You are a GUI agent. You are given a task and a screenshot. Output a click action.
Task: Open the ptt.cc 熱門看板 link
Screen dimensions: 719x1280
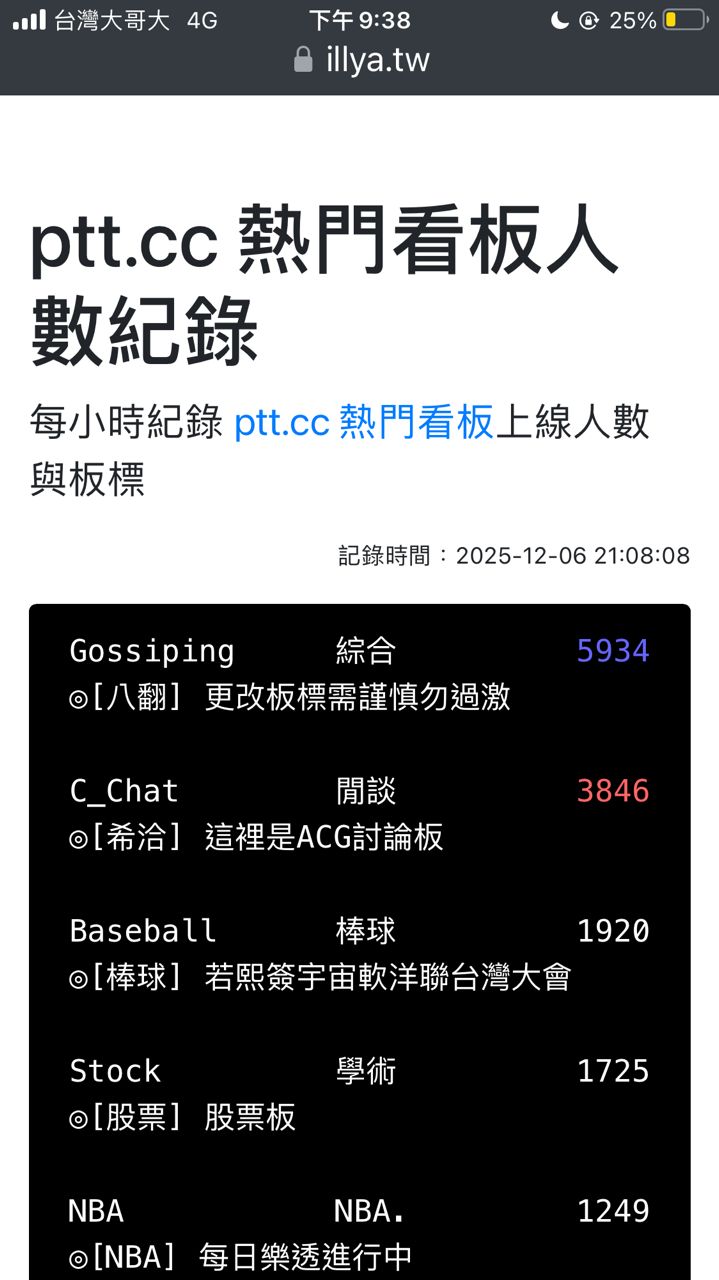(x=364, y=424)
